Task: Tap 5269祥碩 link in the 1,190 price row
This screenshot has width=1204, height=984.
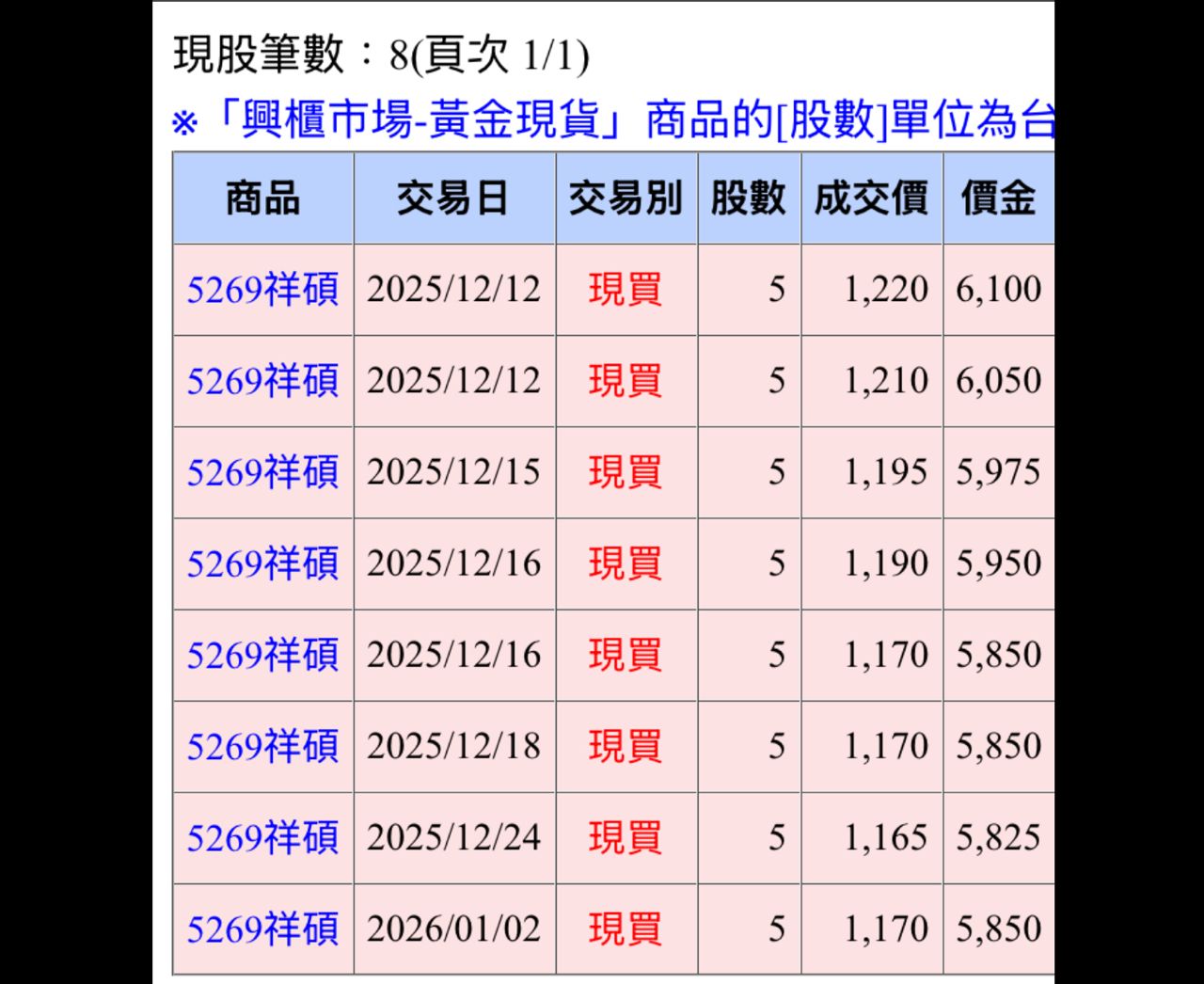Action: point(262,563)
